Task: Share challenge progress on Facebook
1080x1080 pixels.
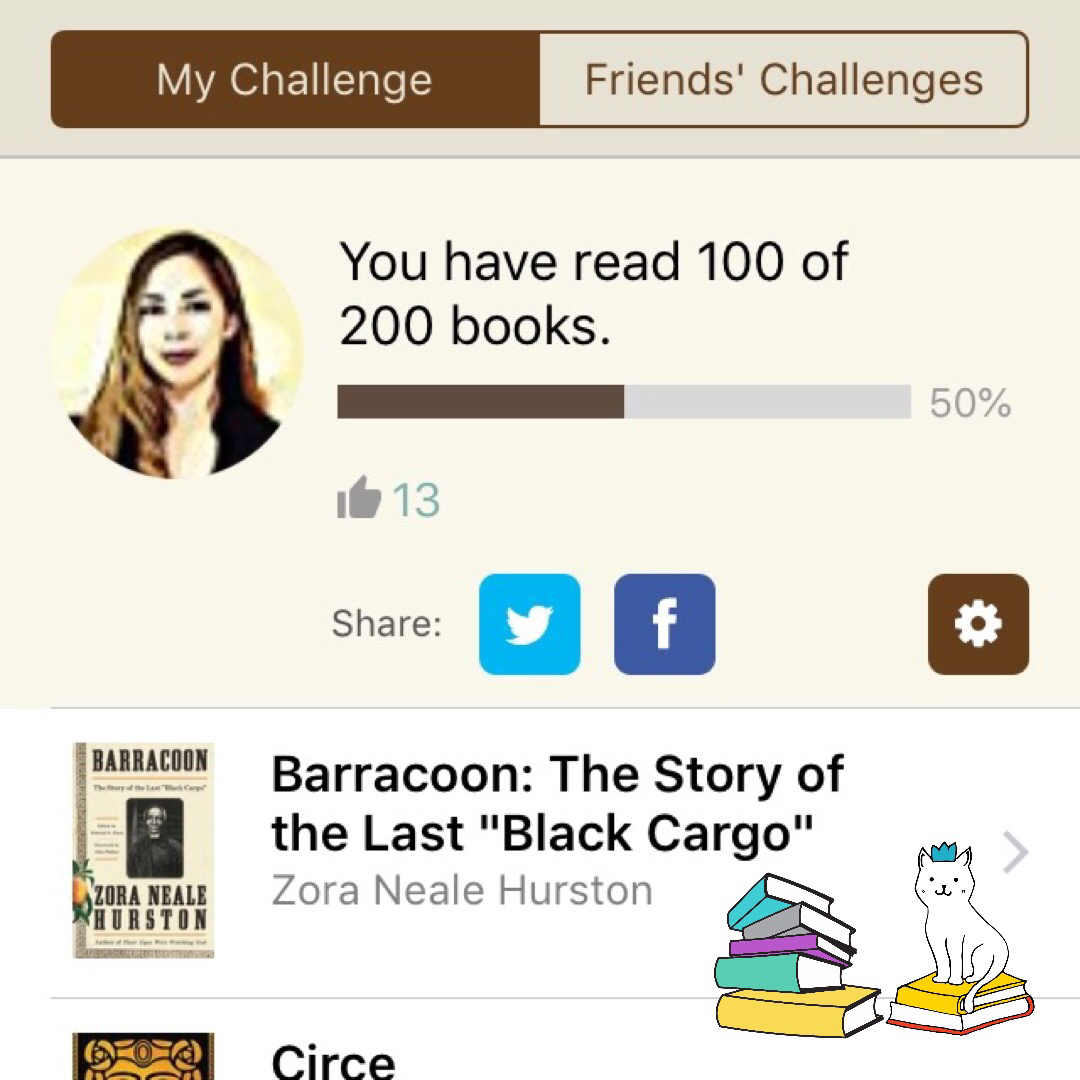Action: tap(664, 624)
